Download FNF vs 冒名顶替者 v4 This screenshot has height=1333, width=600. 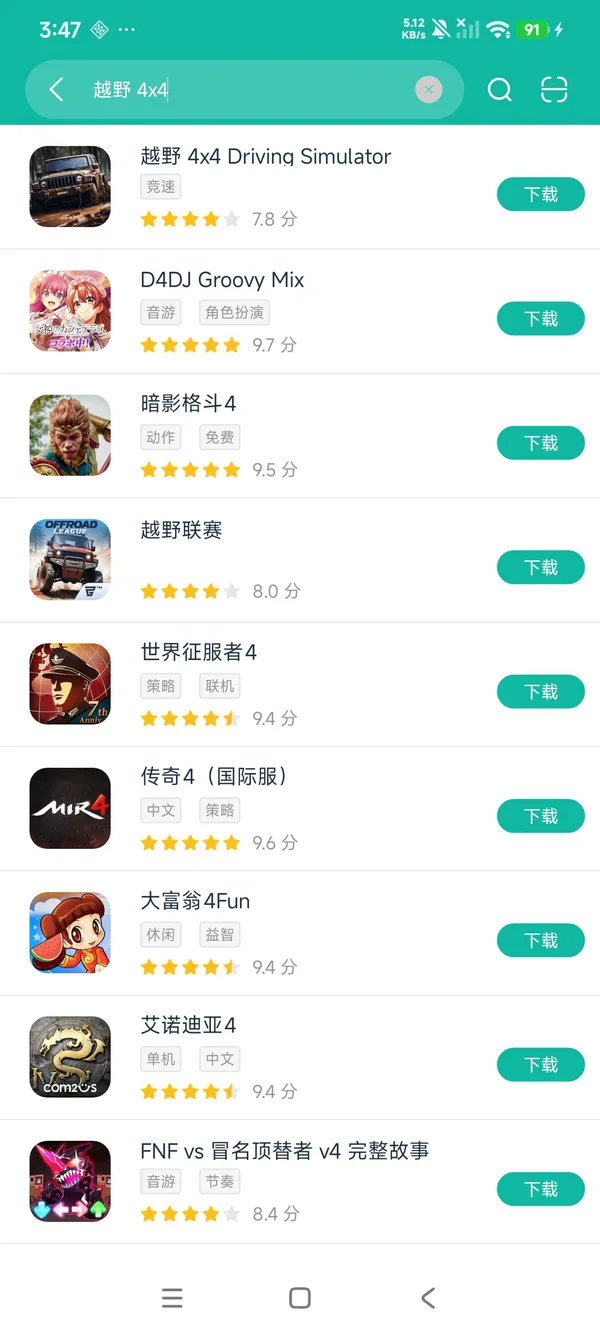pos(540,1189)
